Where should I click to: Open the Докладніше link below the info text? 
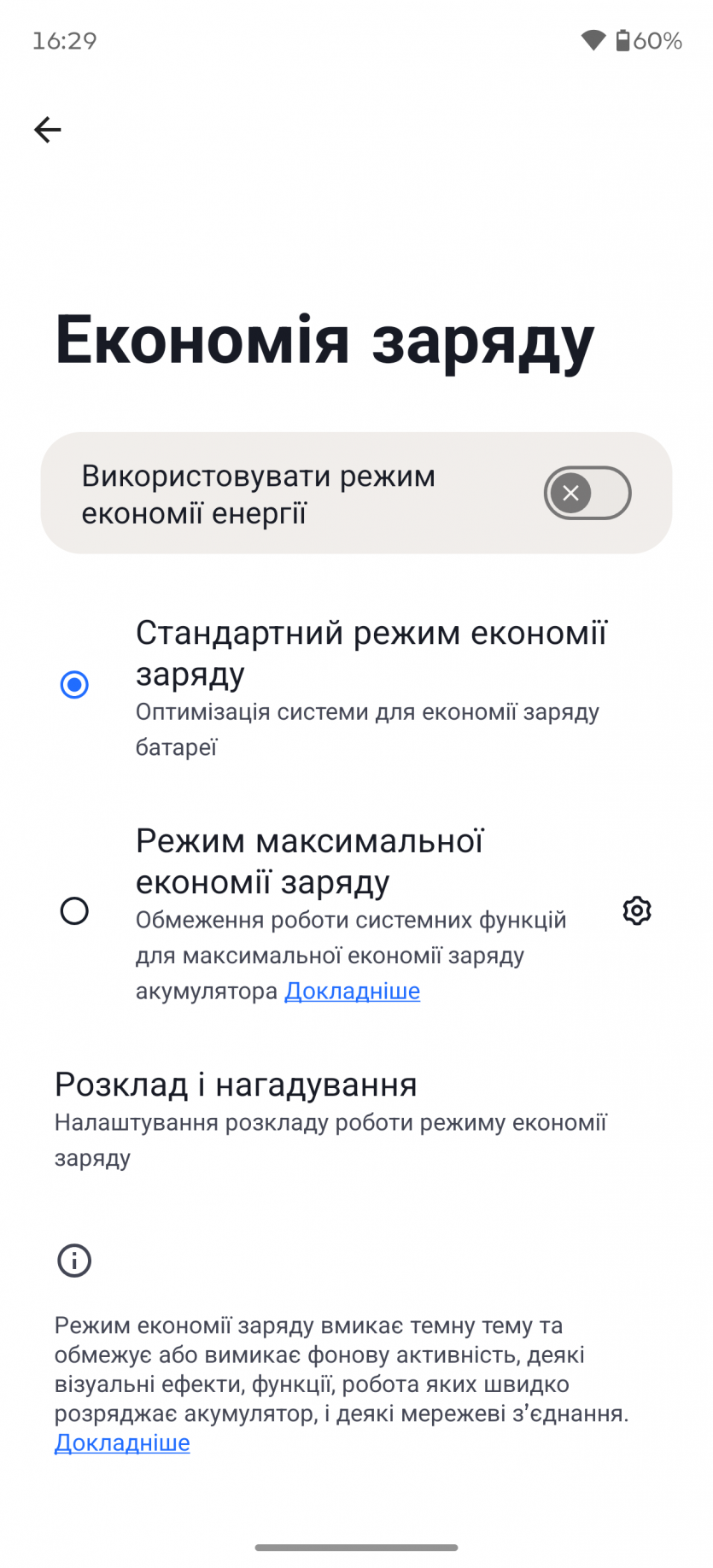click(122, 1442)
